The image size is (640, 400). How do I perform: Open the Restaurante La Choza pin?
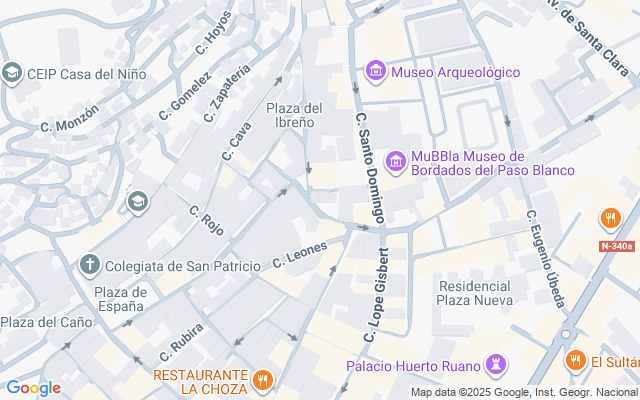coord(262,379)
